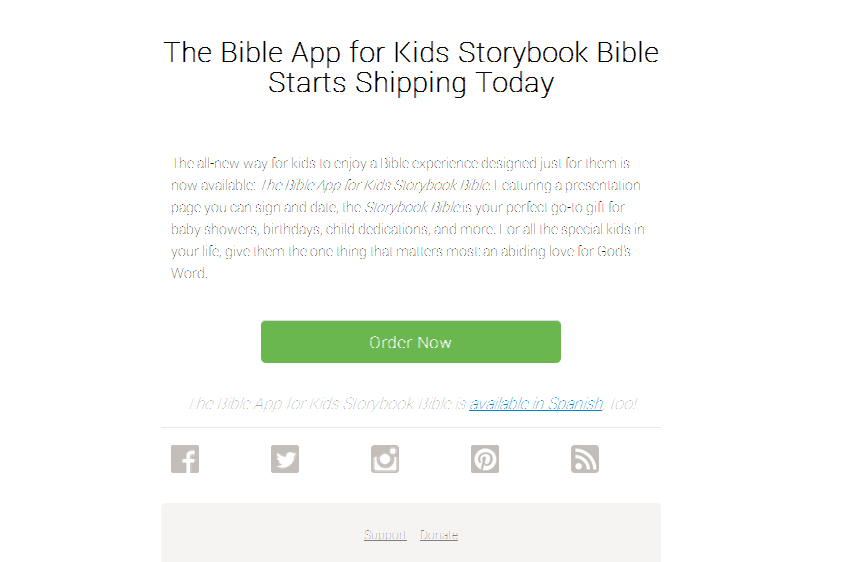843x562 pixels.
Task: Open the available in Spanish link
Action: [536, 404]
